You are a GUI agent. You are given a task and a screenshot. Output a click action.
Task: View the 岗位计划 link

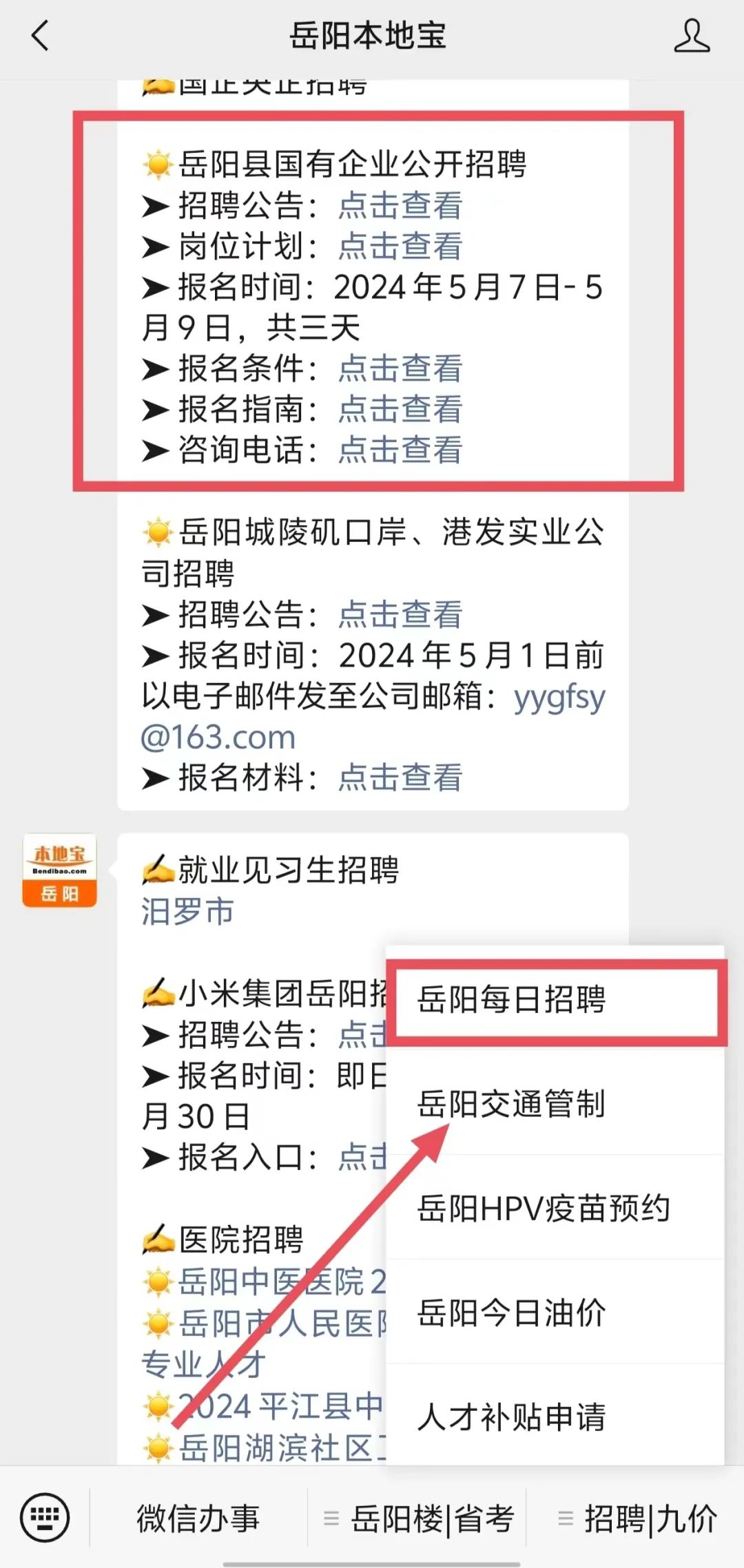(400, 246)
